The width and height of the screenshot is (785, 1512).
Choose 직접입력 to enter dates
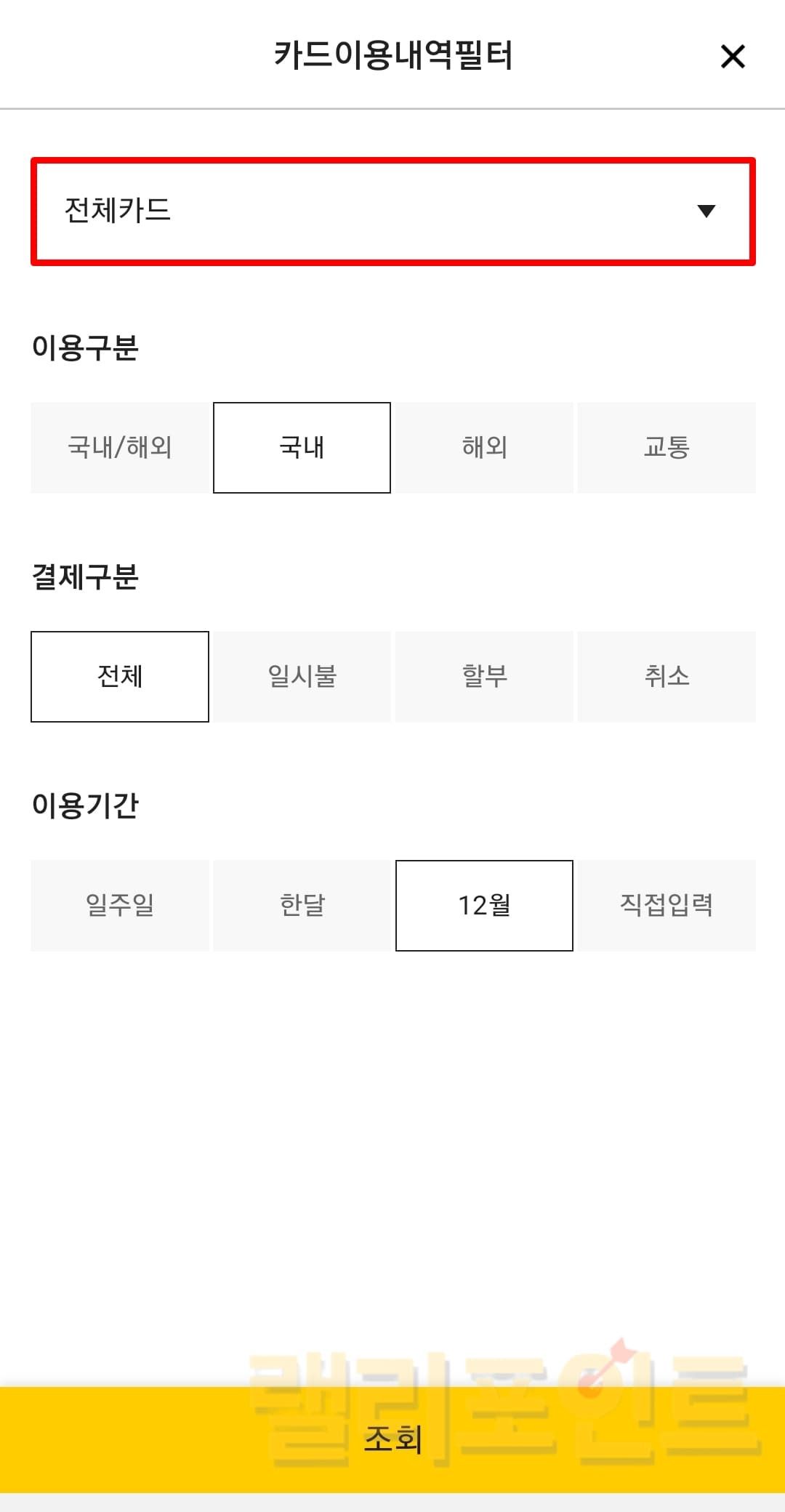[x=667, y=906]
